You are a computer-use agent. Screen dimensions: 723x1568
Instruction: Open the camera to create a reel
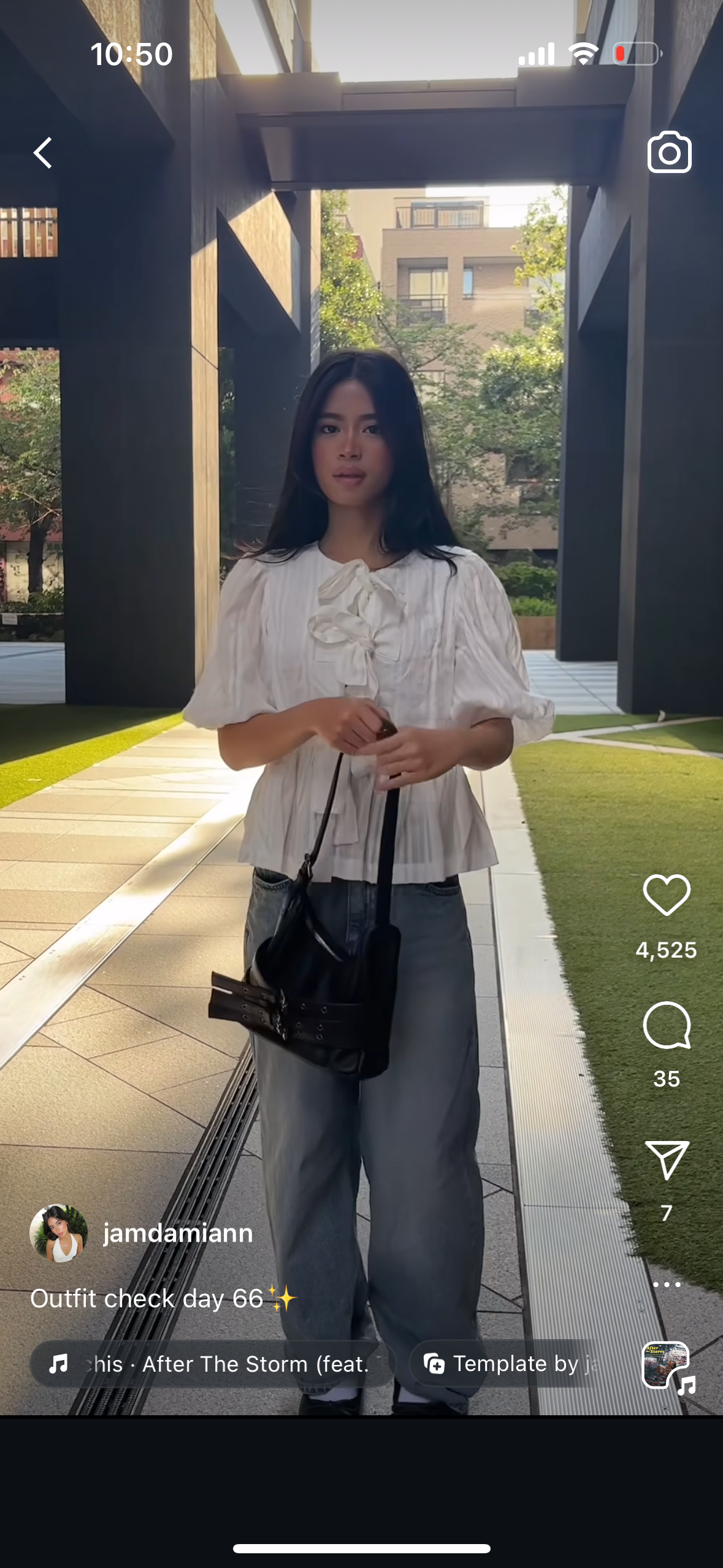tap(669, 152)
